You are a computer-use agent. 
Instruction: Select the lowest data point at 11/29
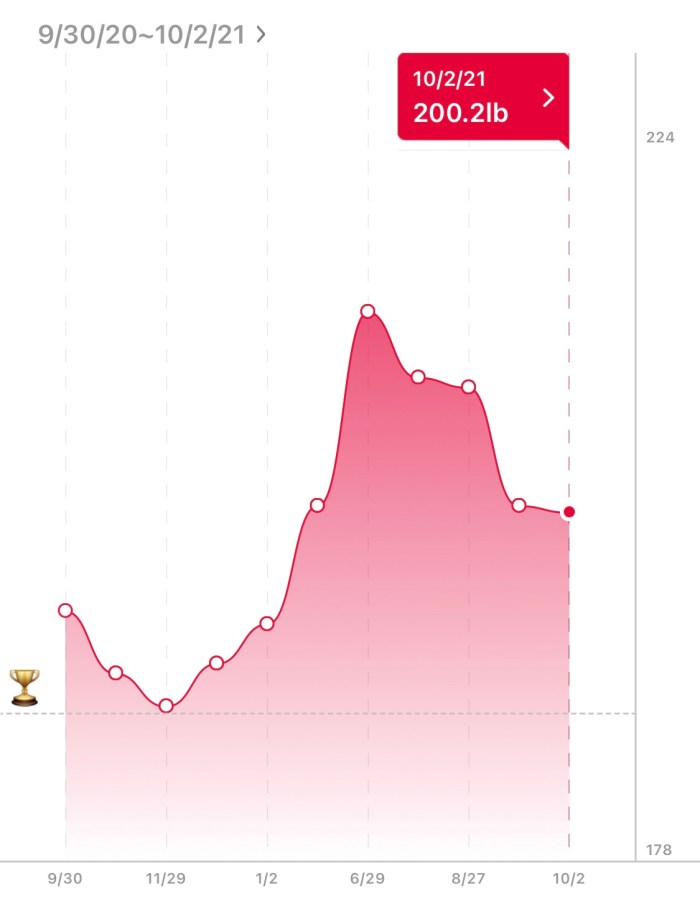[166, 706]
